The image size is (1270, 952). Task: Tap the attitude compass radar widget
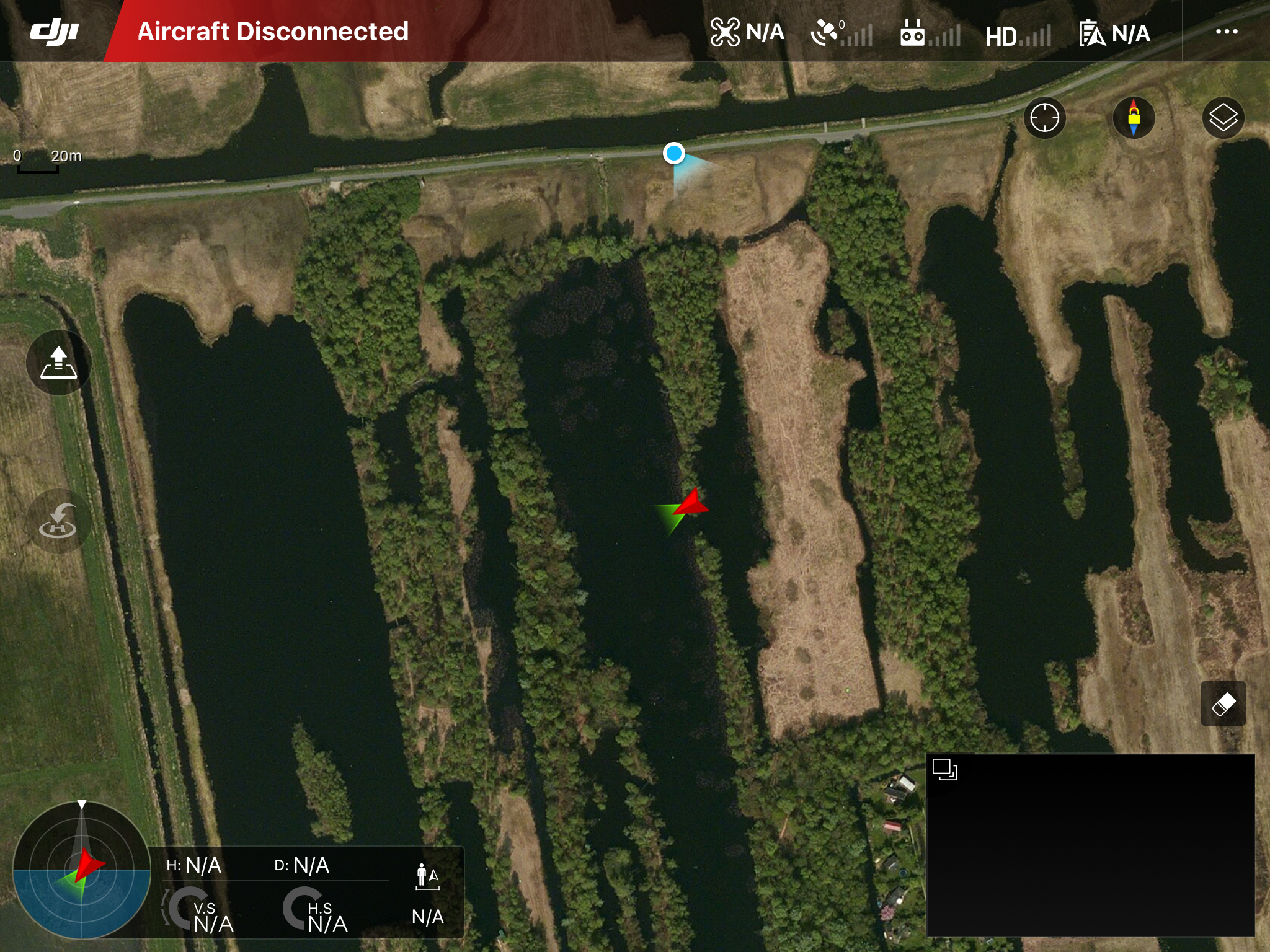[81, 870]
